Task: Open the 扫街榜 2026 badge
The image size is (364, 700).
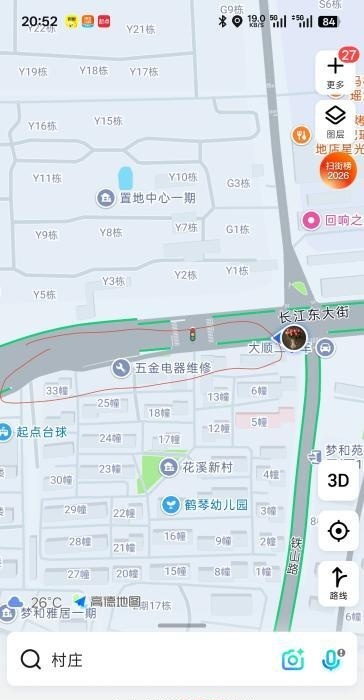Action: 338,170
